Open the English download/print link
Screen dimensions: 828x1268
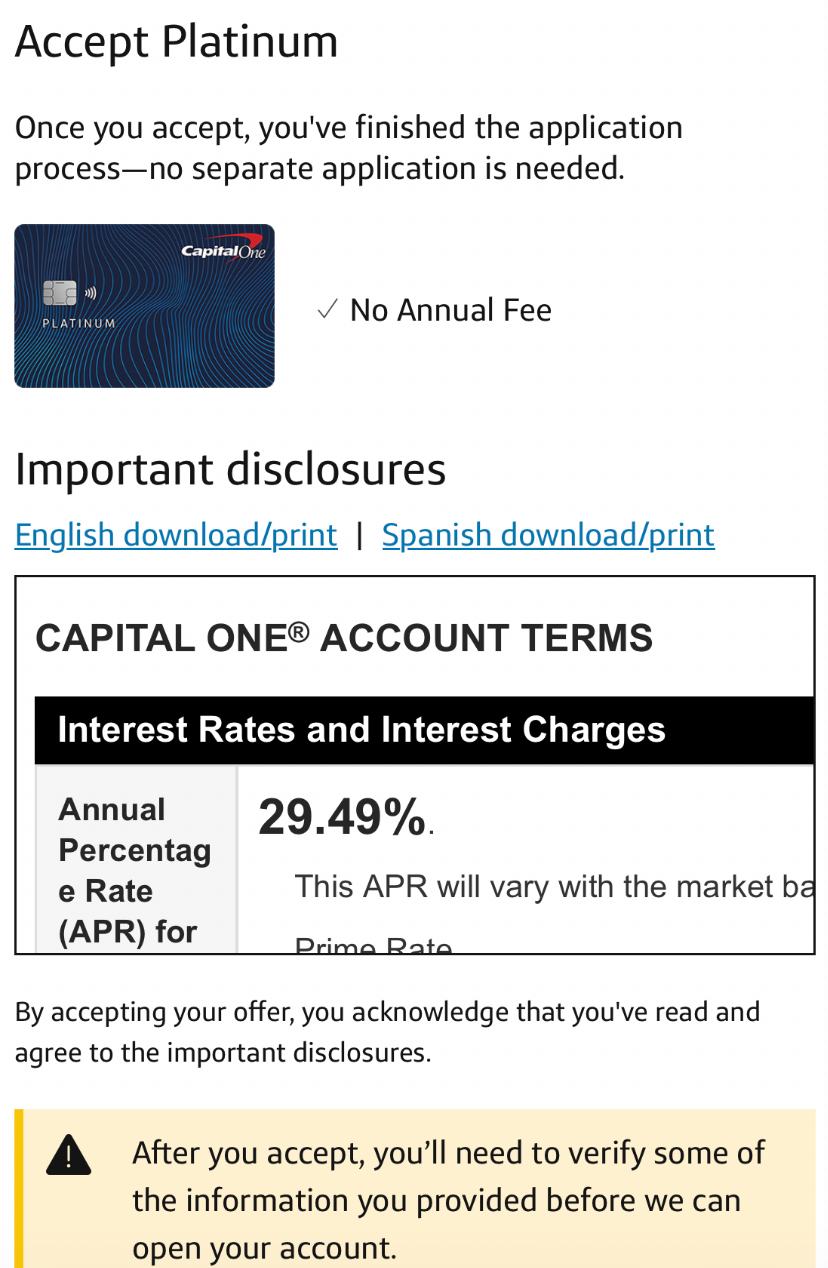176,535
